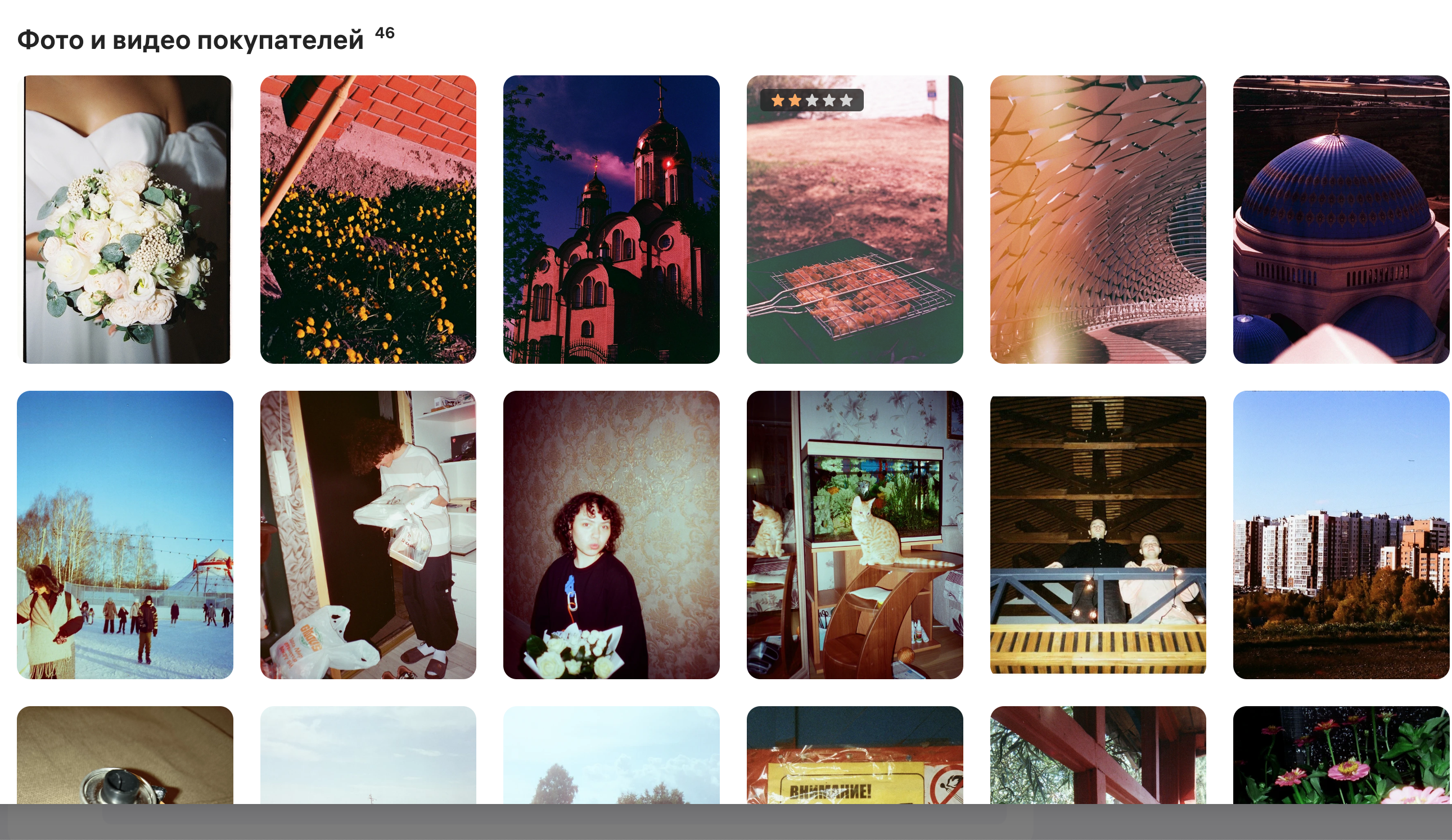Open the blue dome building photo
Screen dimensions: 1452x840
click(x=1341, y=219)
